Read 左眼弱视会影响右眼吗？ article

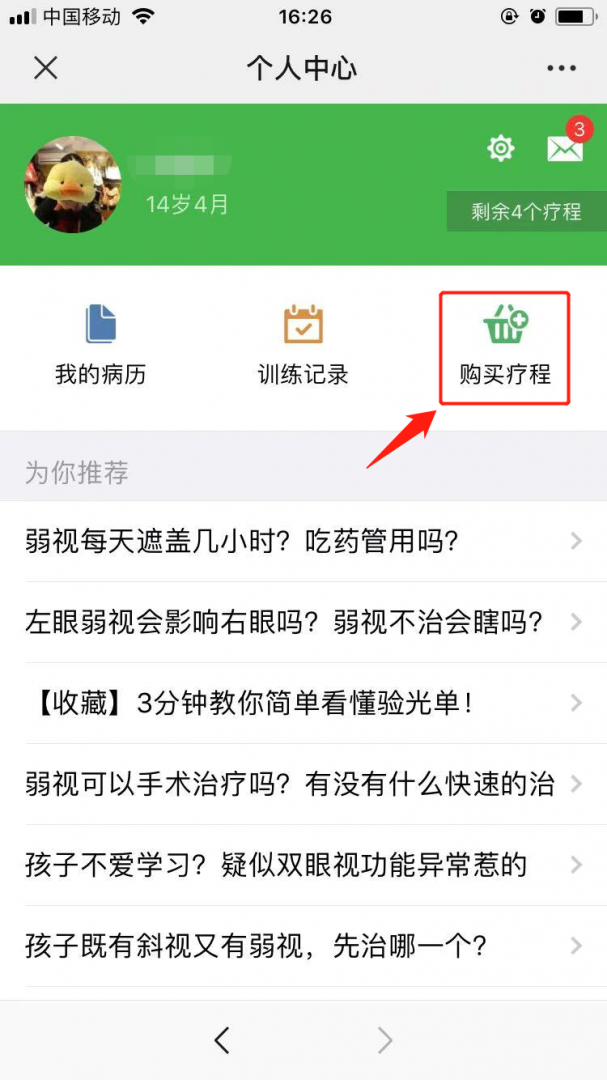[303, 623]
